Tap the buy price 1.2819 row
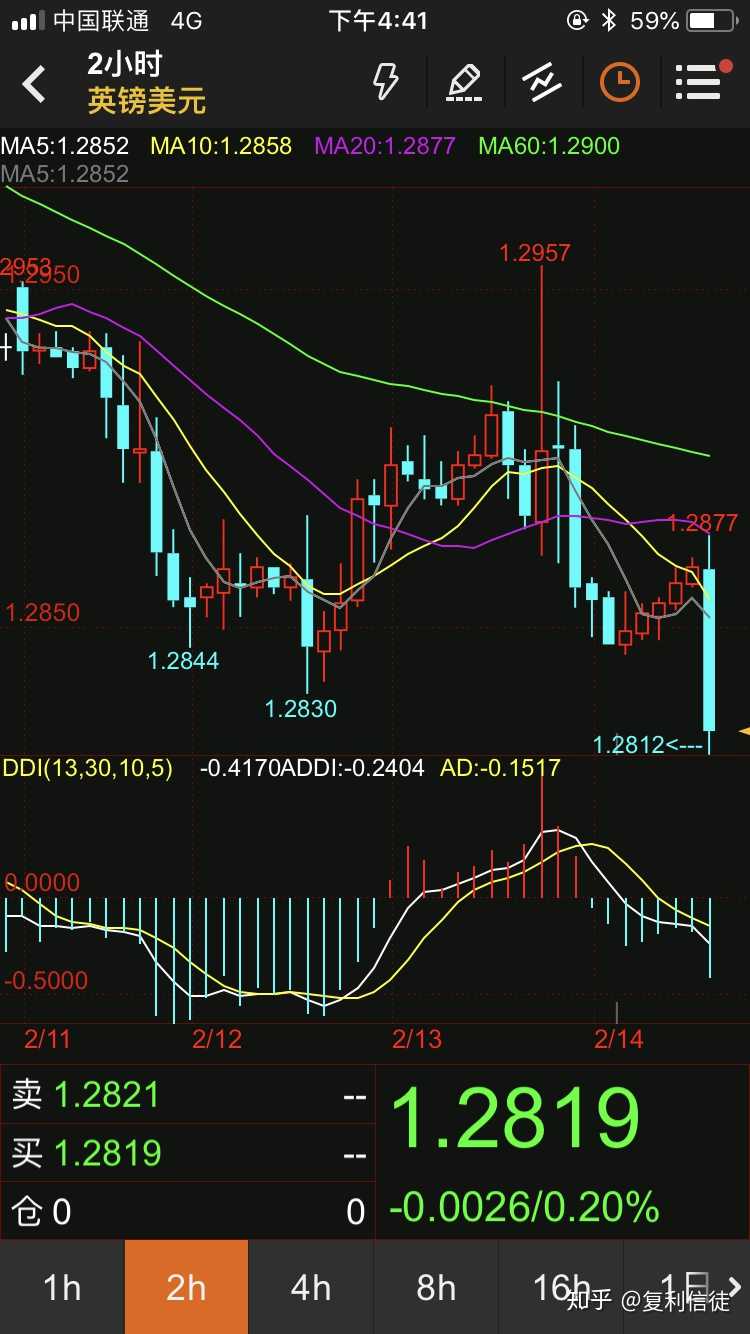The height and width of the screenshot is (1334, 750). 188,1153
